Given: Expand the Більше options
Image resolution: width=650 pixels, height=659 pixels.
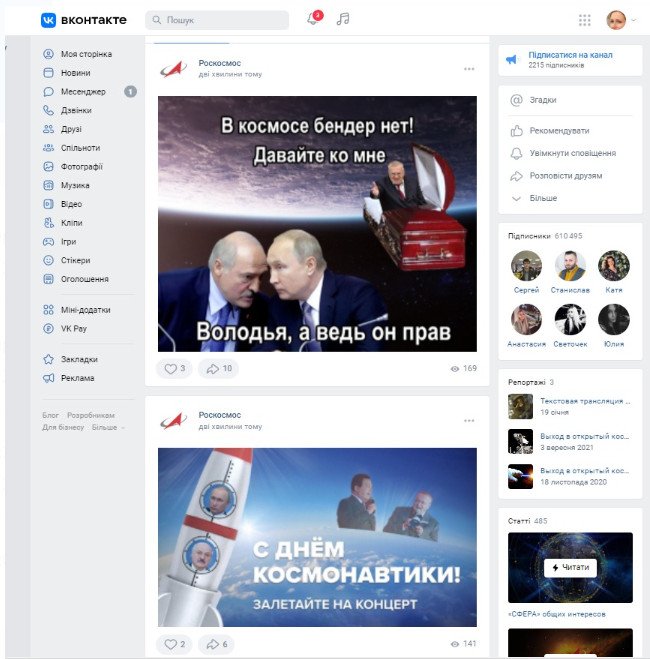Looking at the screenshot, I should tap(543, 198).
